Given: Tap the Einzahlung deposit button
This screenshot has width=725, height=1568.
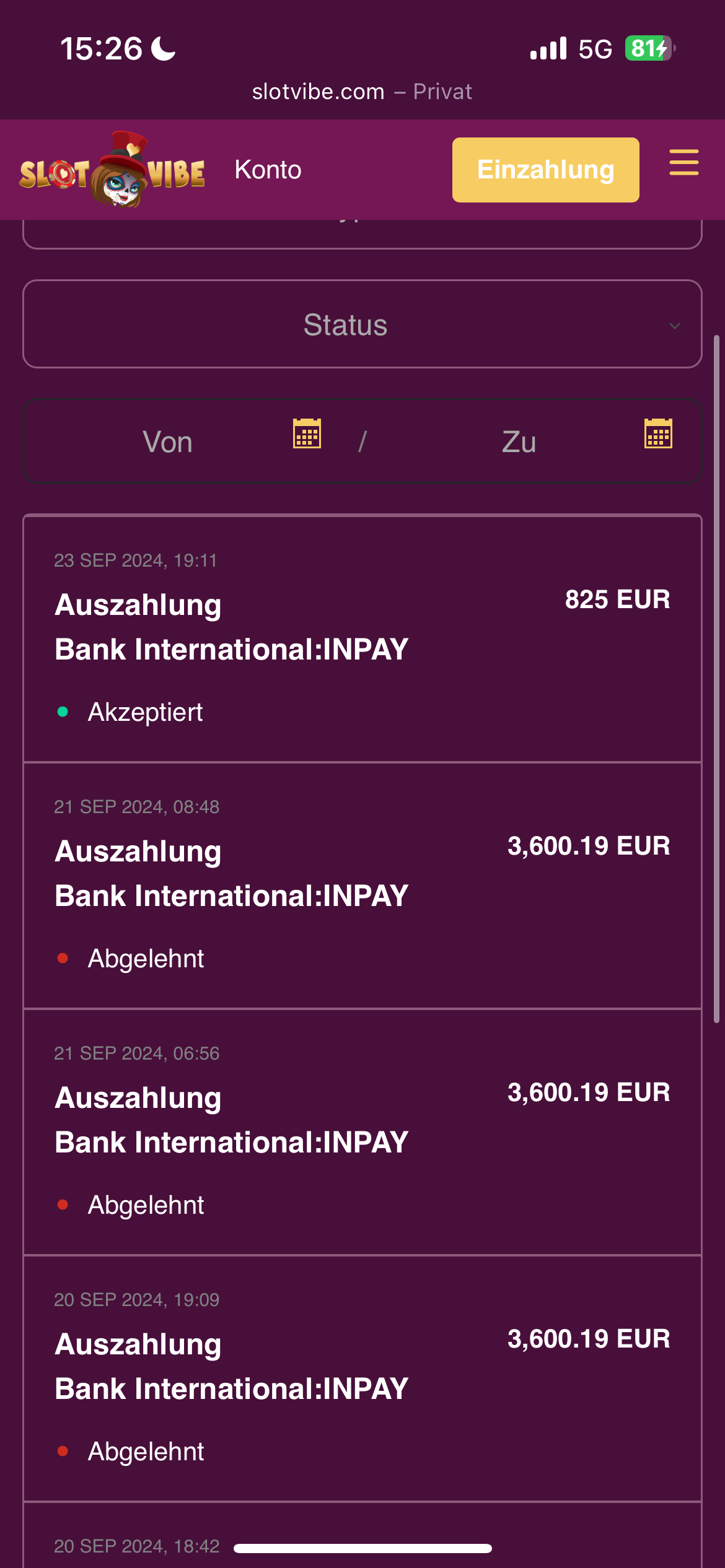Looking at the screenshot, I should coord(545,170).
